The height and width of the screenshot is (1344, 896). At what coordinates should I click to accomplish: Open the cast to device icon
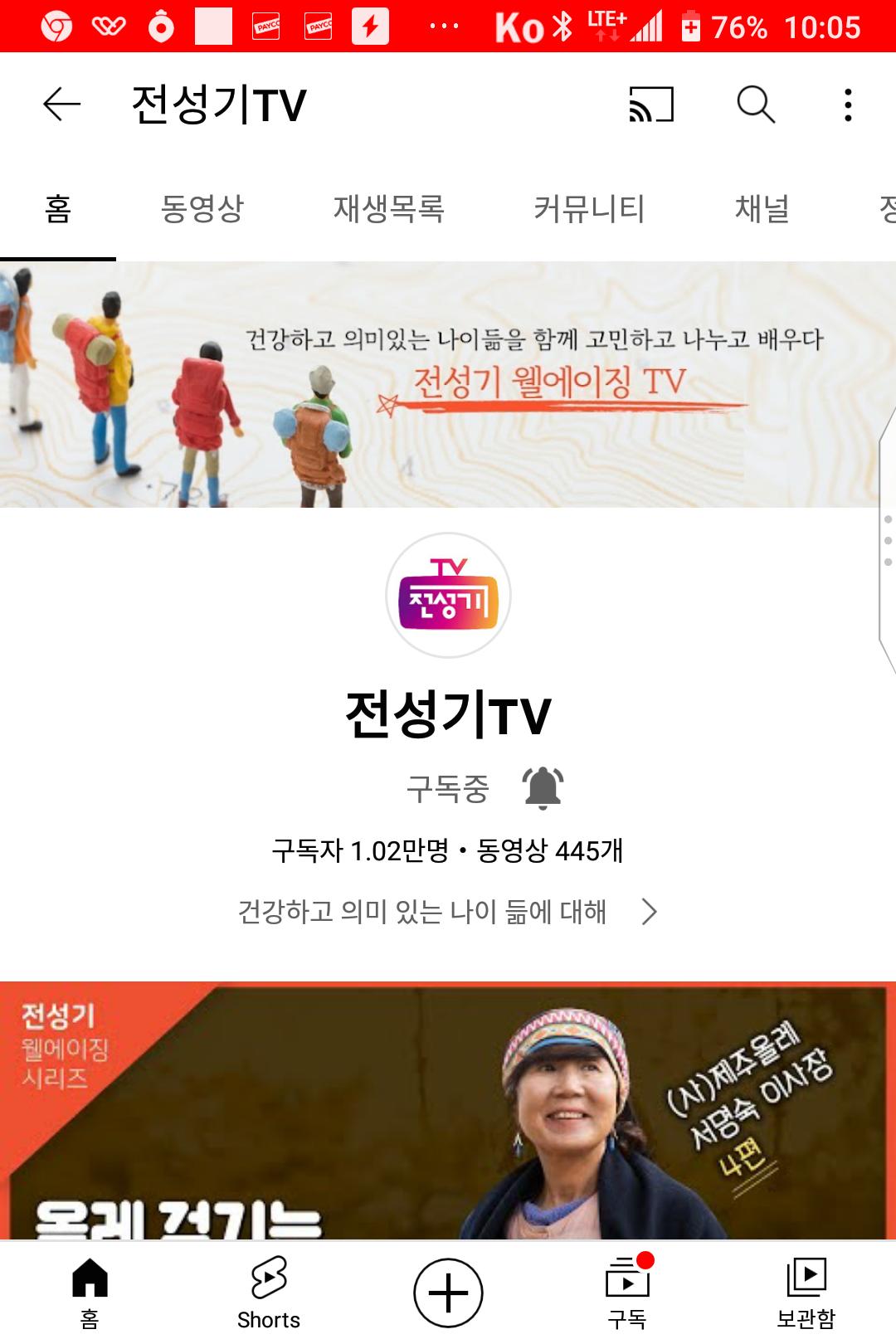coord(651,105)
